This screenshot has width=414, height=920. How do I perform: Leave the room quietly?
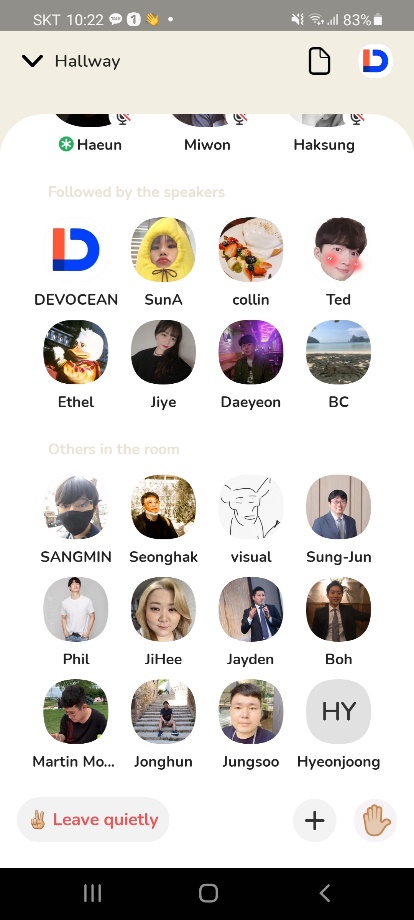tap(93, 820)
